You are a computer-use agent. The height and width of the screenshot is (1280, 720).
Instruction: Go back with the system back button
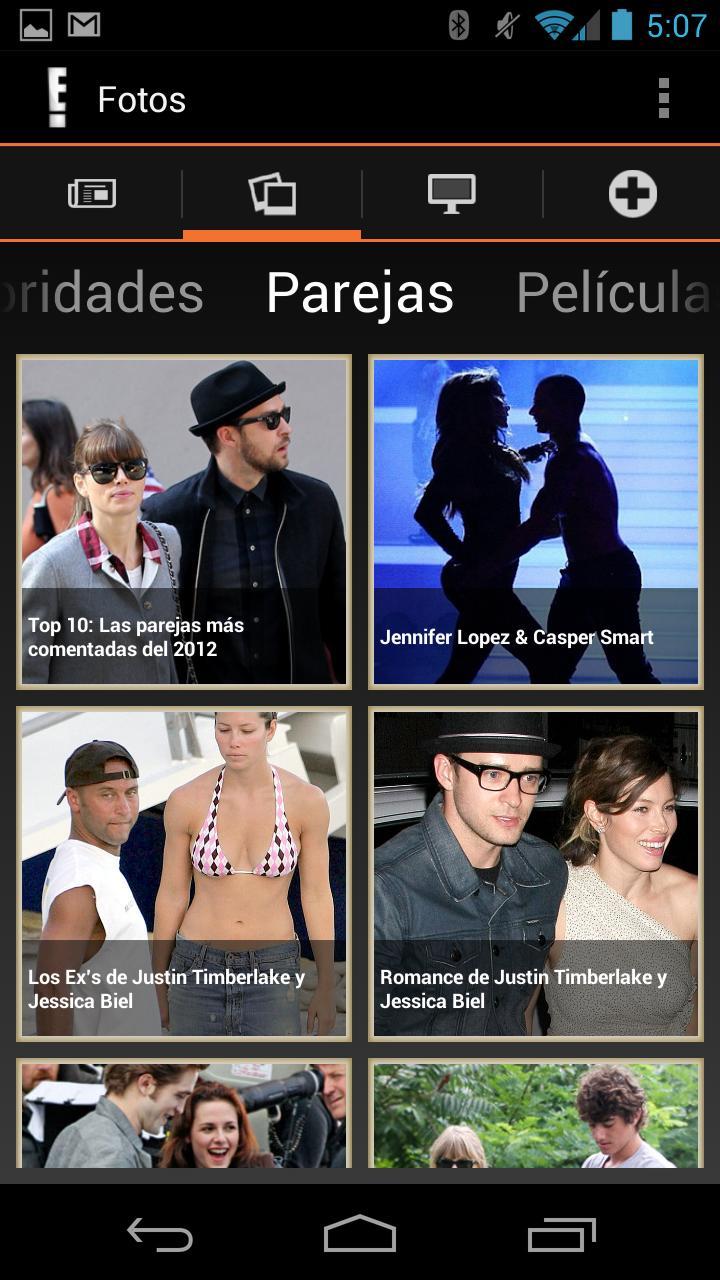[160, 1235]
